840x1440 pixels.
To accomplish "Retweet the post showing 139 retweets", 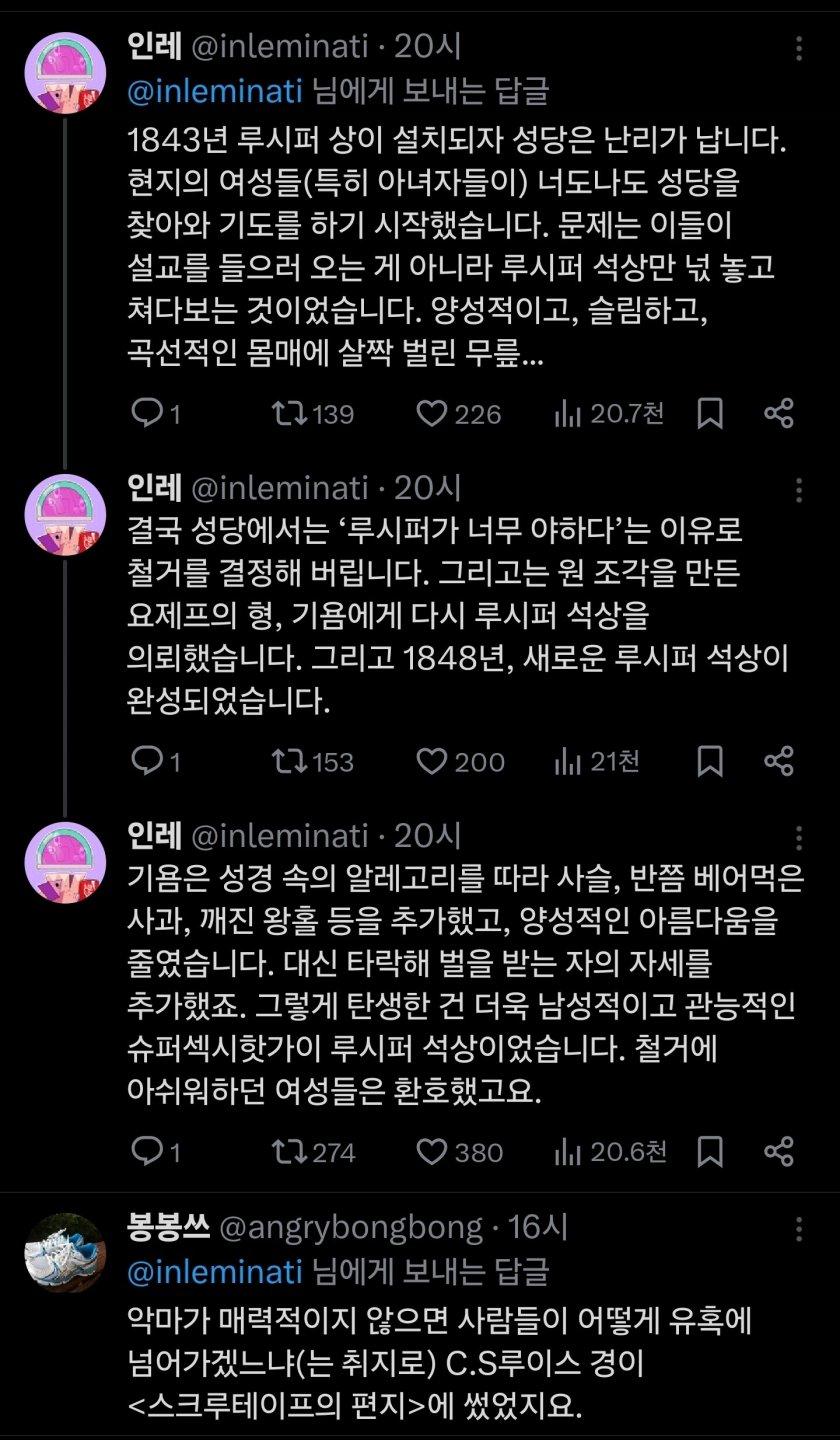I will pyautogui.click(x=313, y=413).
